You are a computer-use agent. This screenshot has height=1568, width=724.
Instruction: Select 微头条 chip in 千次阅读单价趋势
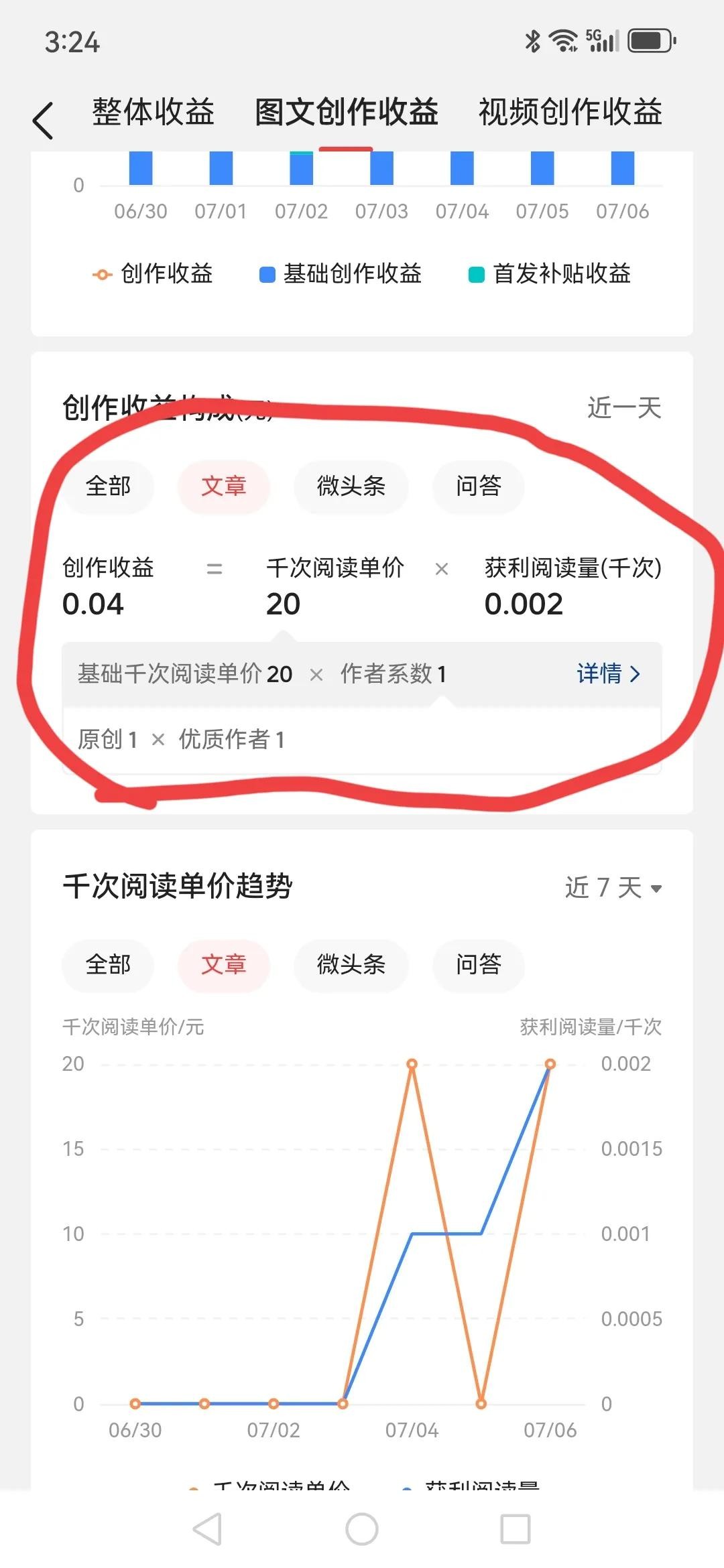pos(351,965)
